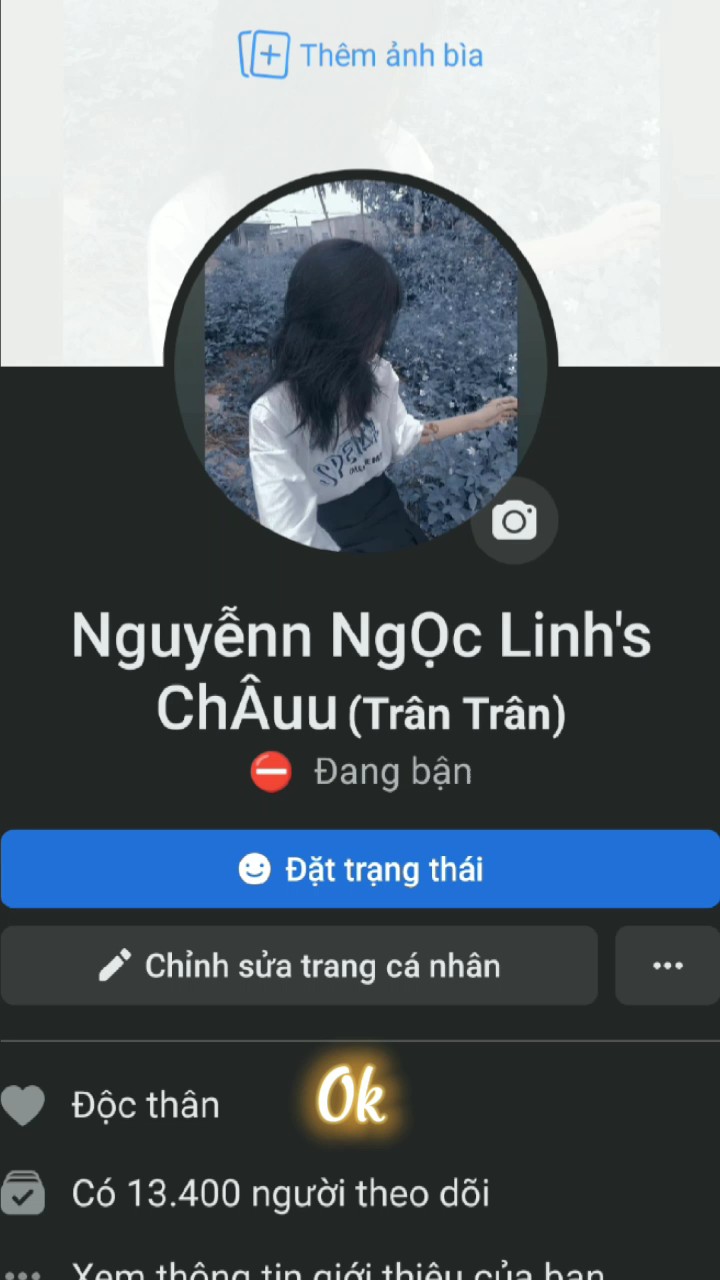This screenshot has width=720, height=1280.
Task: Open the three-dot more options button
Action: [667, 966]
